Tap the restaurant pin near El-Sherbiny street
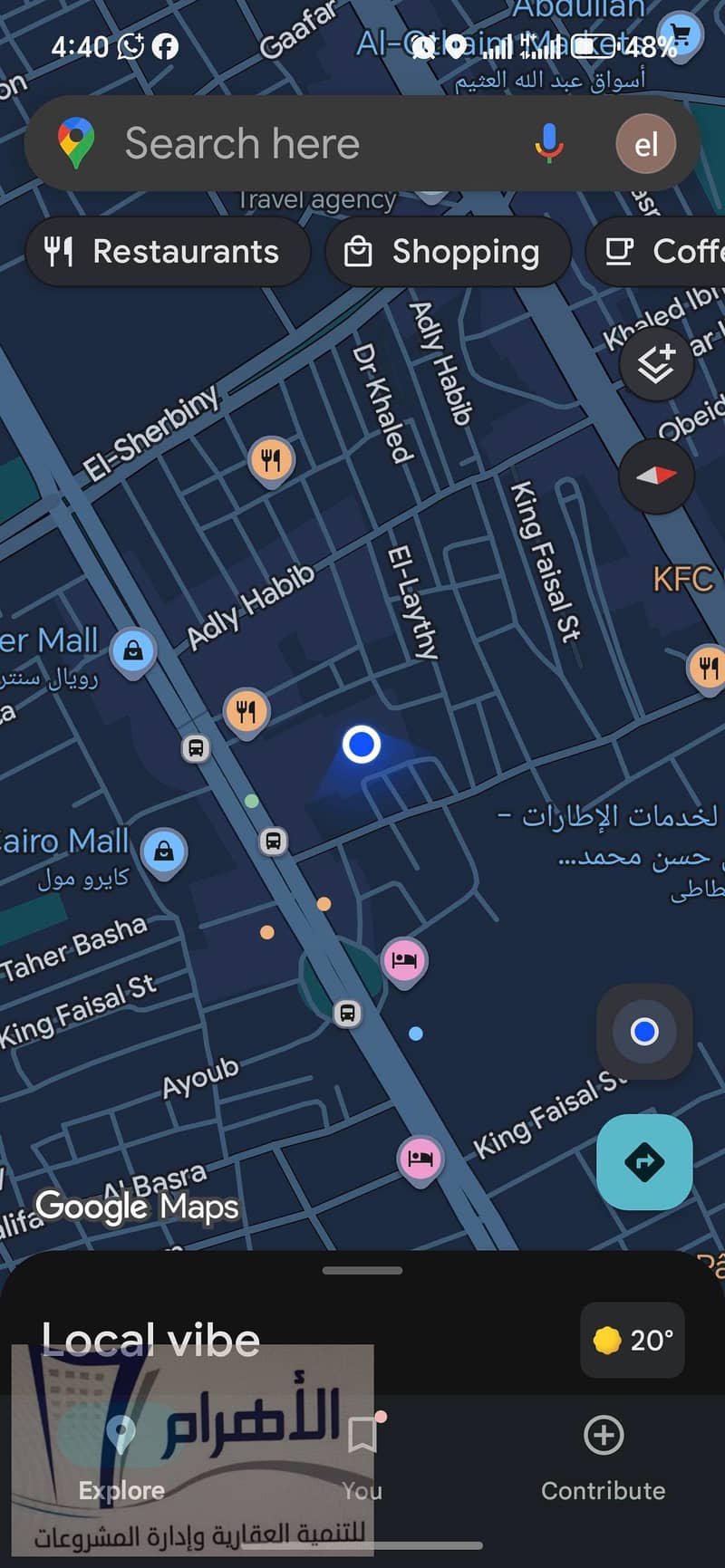The height and width of the screenshot is (1568, 725). click(271, 459)
